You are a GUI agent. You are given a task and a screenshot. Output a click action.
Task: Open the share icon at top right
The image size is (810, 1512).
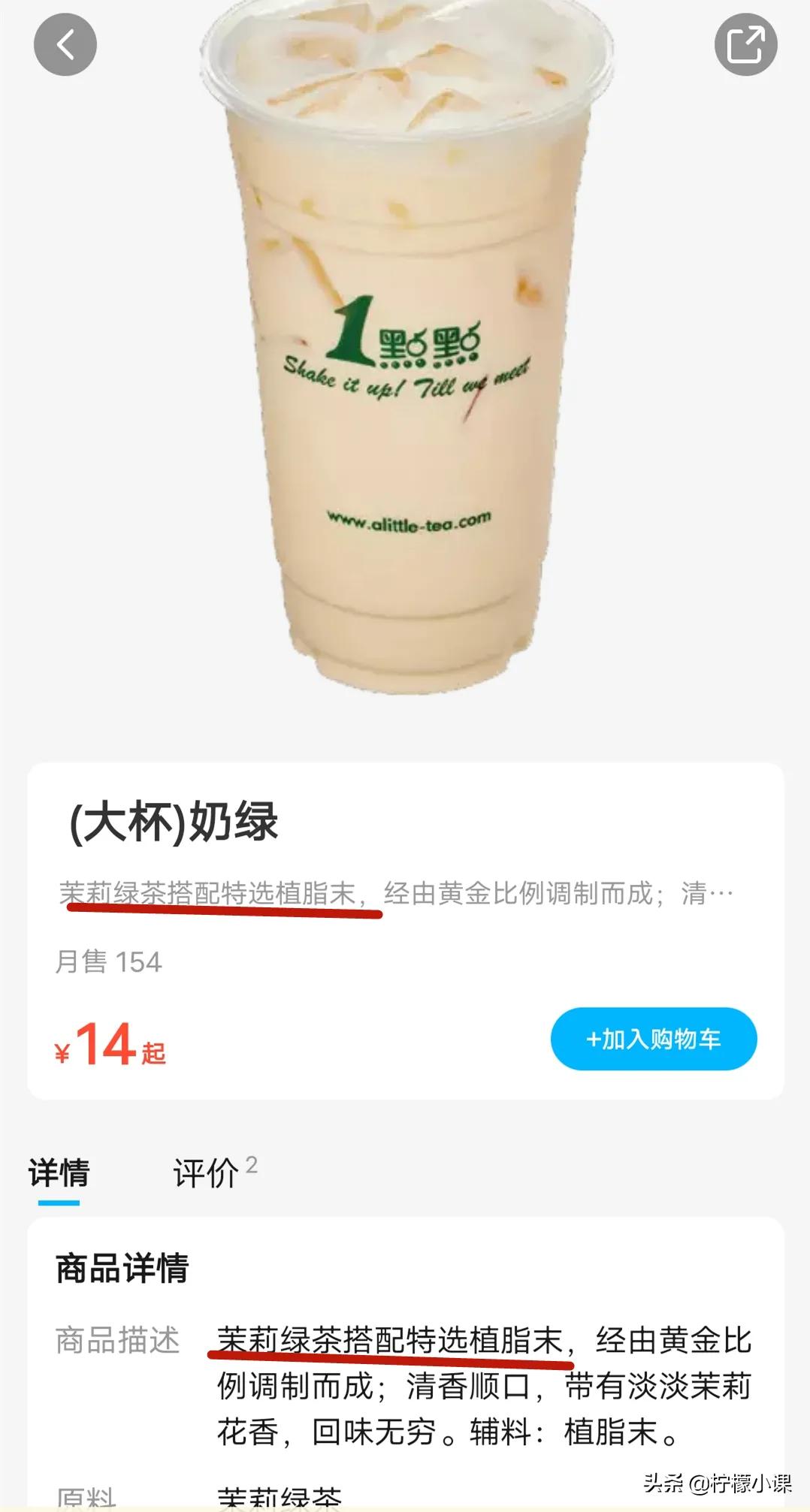[746, 45]
